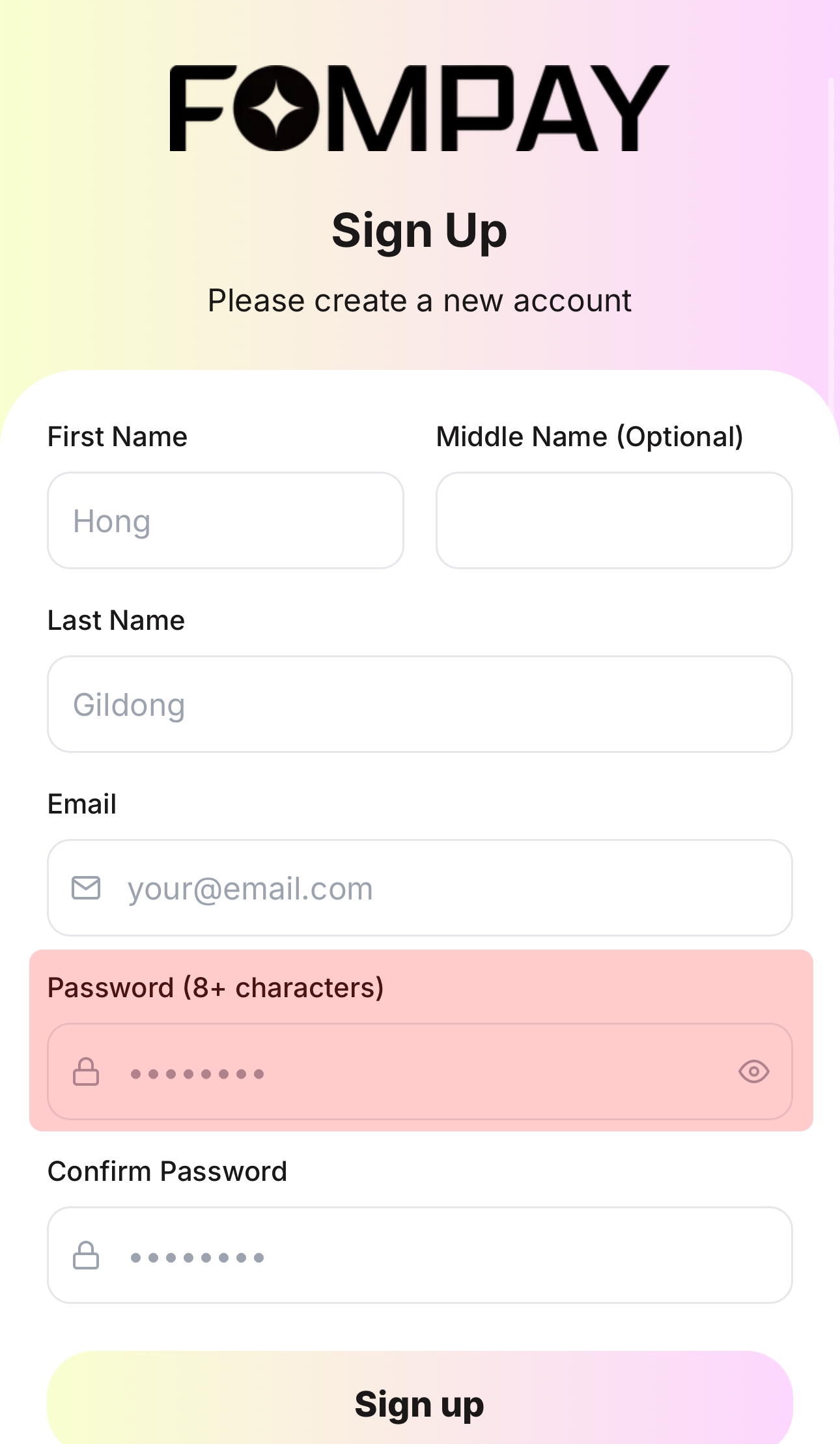Viewport: 840px width, 1444px height.
Task: Enter the Email address field
Action: (x=443, y=888)
